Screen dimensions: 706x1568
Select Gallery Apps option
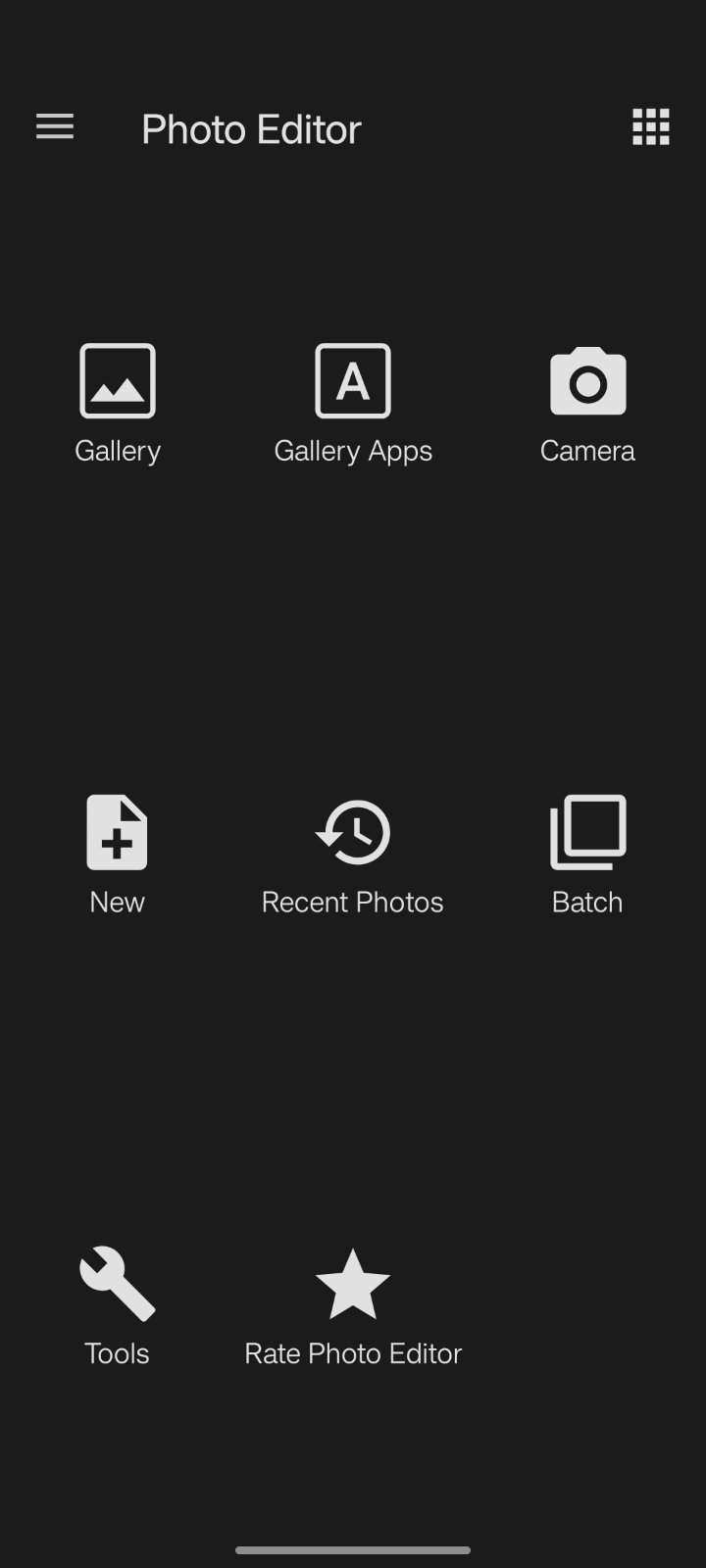tap(353, 402)
